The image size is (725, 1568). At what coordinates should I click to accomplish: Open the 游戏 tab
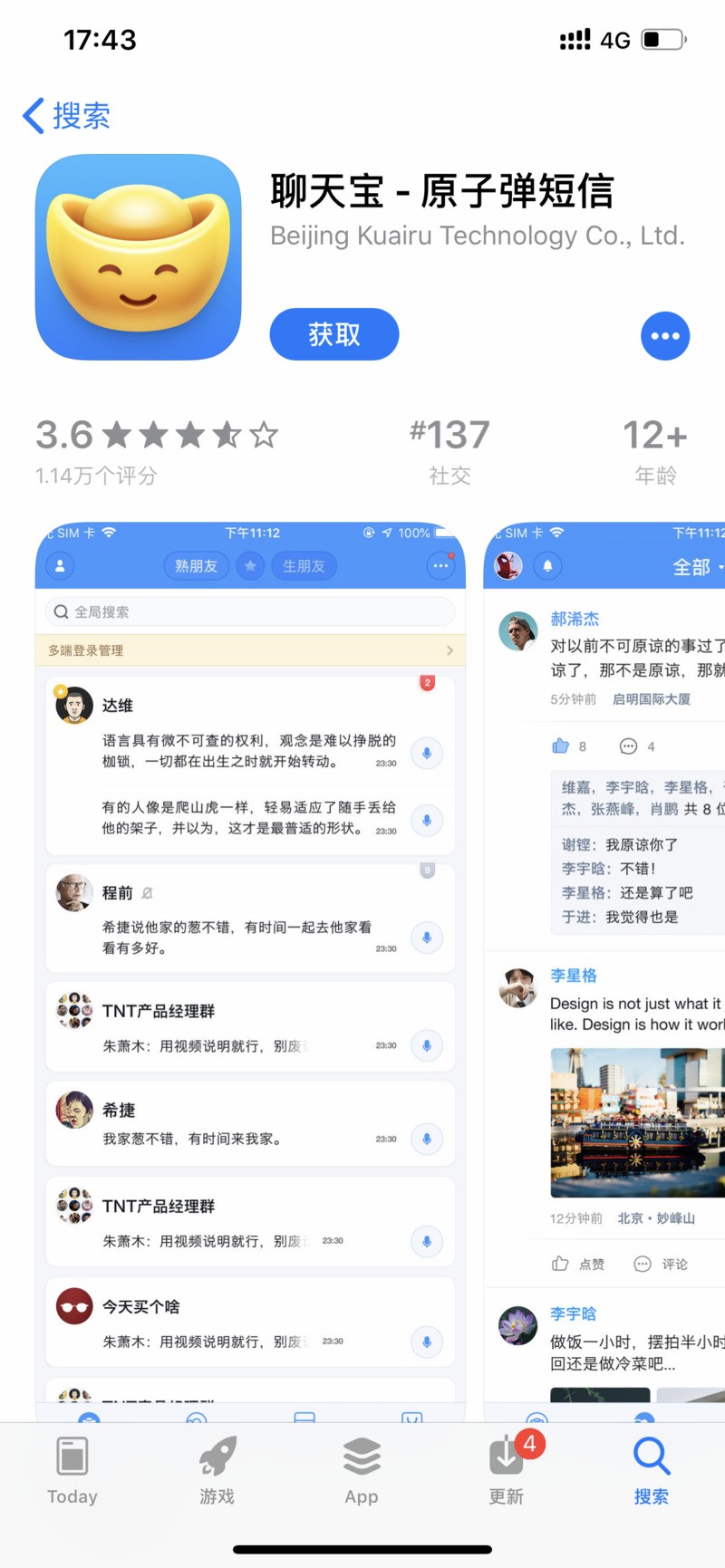click(217, 1469)
